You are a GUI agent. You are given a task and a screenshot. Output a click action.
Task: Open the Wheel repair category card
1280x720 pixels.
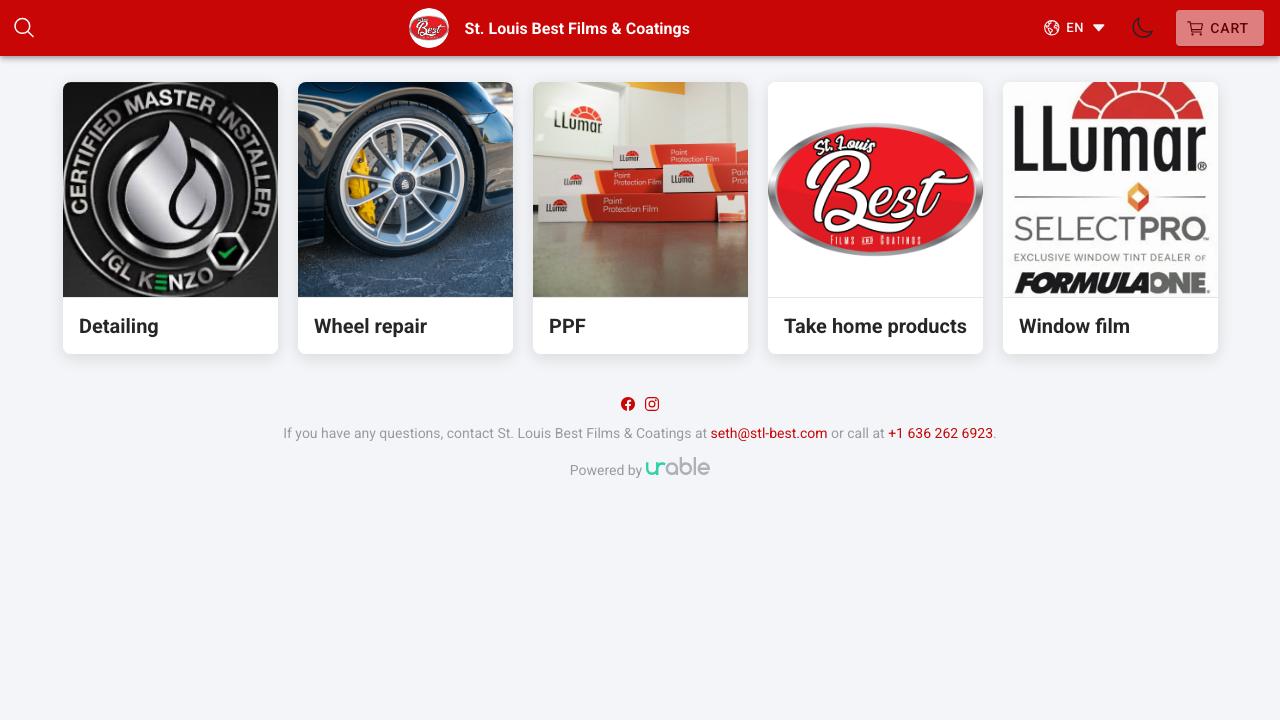coord(405,218)
